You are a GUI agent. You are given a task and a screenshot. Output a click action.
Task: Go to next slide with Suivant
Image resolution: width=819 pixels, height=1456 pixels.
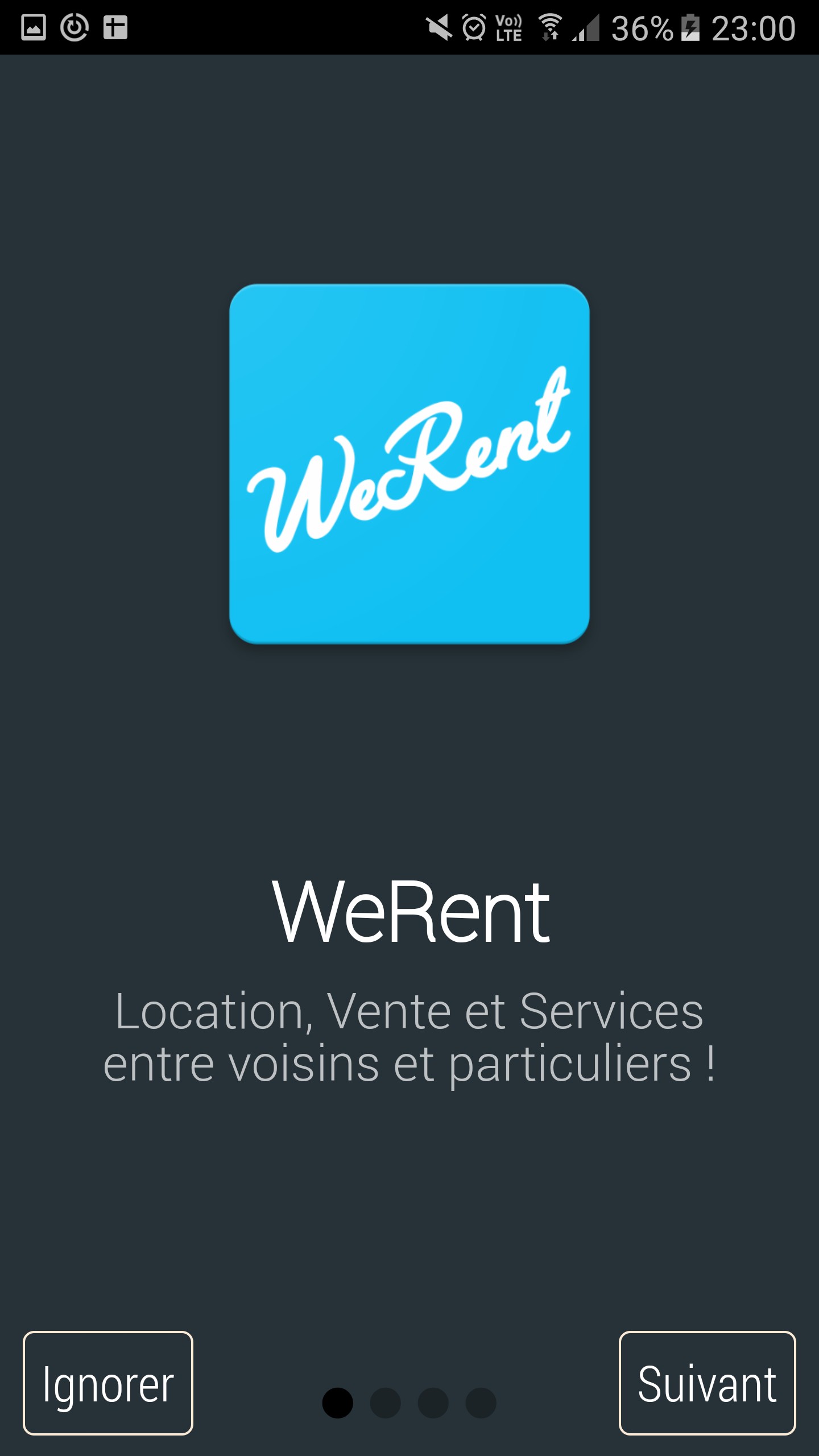[707, 1383]
